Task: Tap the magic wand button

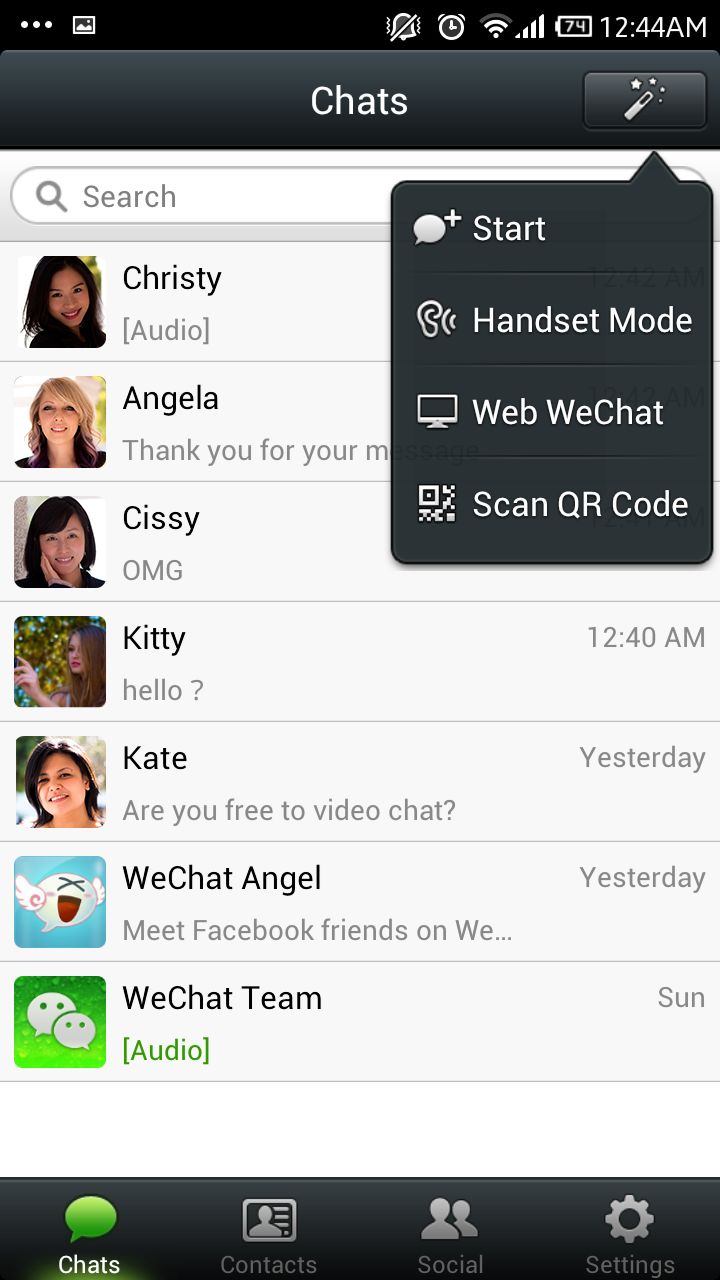Action: (645, 100)
